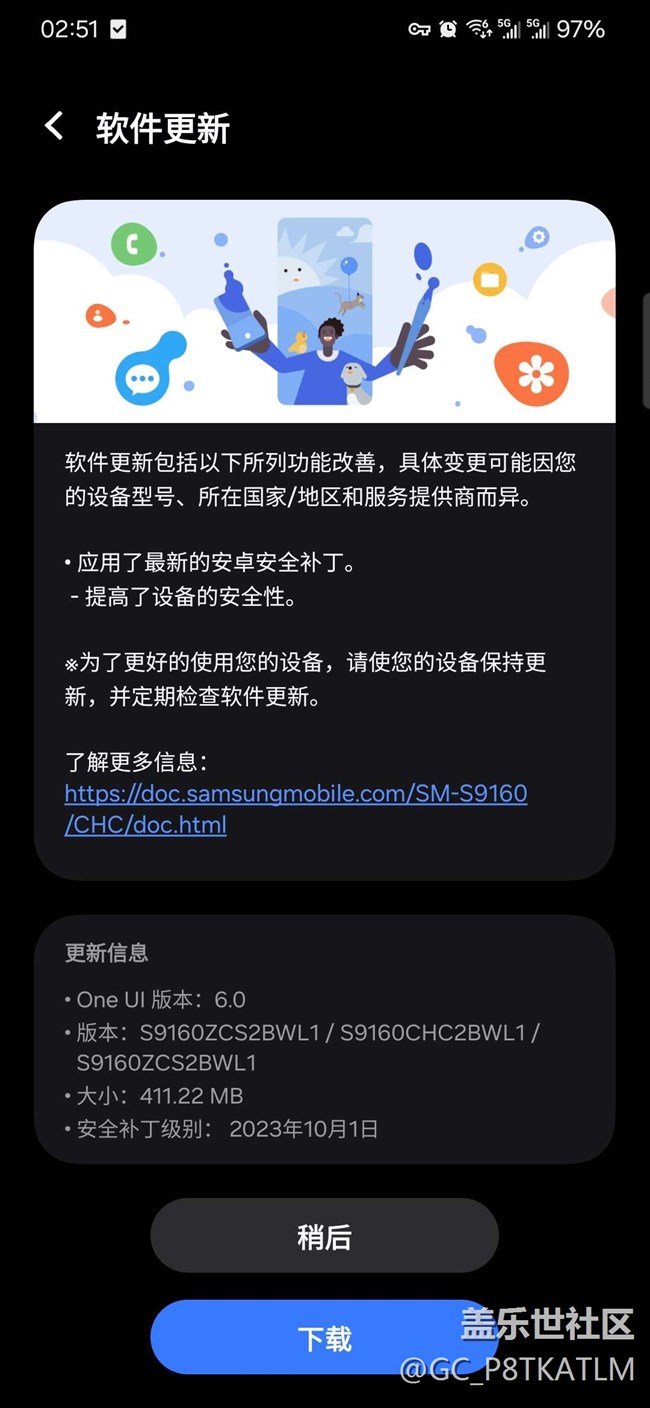Tap 稍后 to postpone the update
Viewport: 650px width, 1408px height.
coord(324,1236)
